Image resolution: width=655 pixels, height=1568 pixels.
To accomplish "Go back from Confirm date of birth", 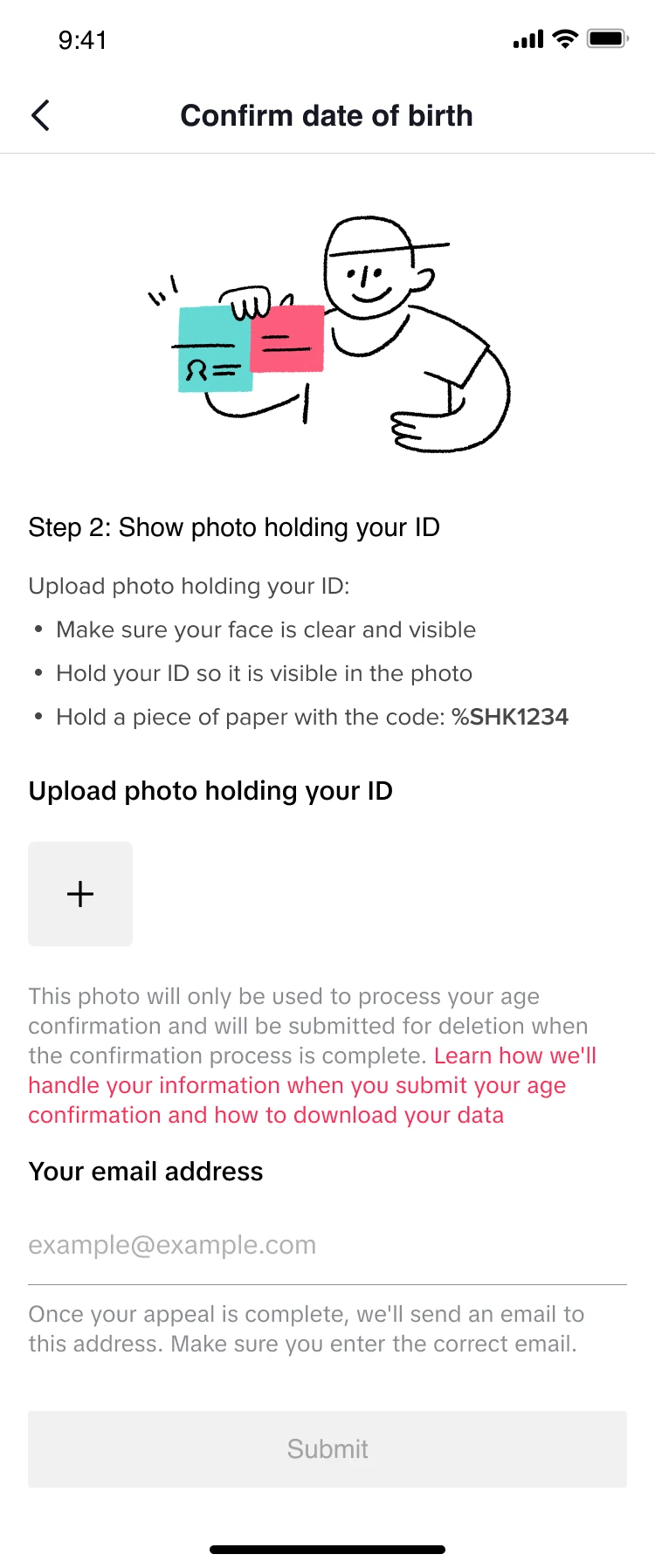I will [x=40, y=115].
